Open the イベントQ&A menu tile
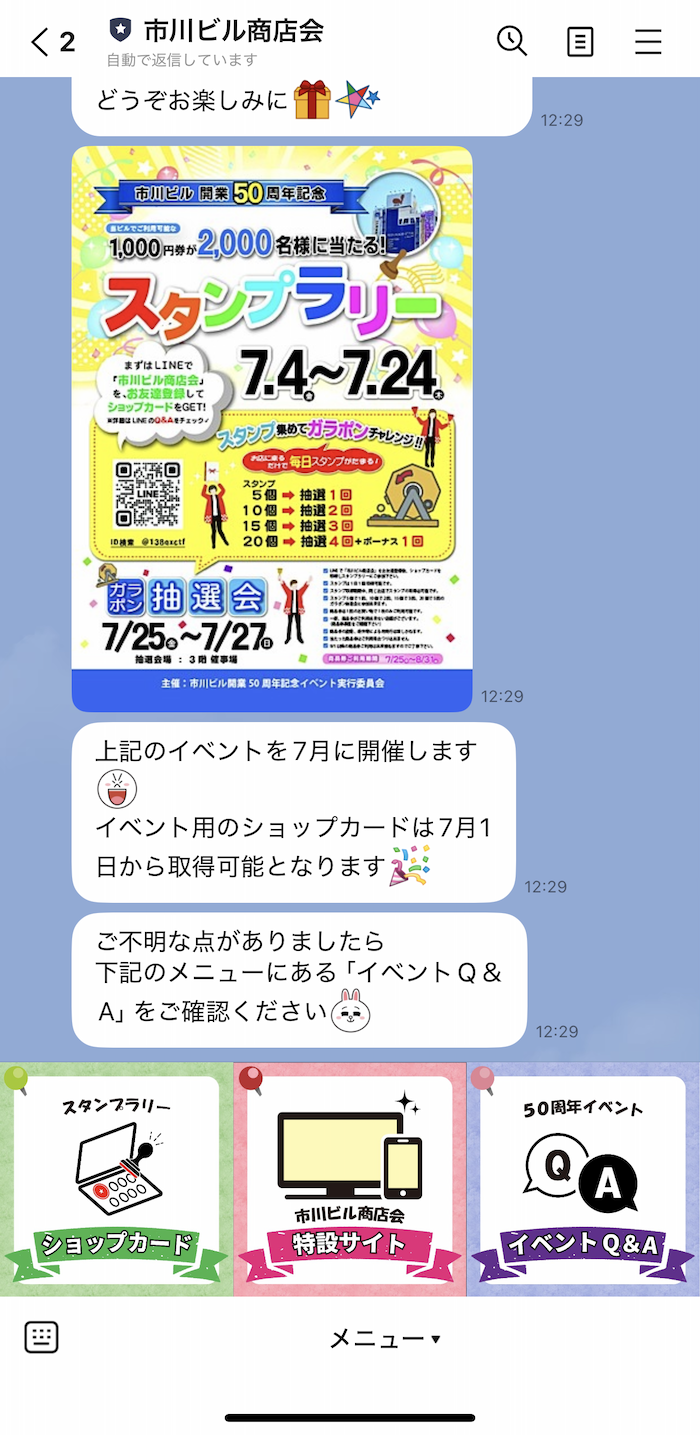The height and width of the screenshot is (1435, 700). [x=584, y=1179]
